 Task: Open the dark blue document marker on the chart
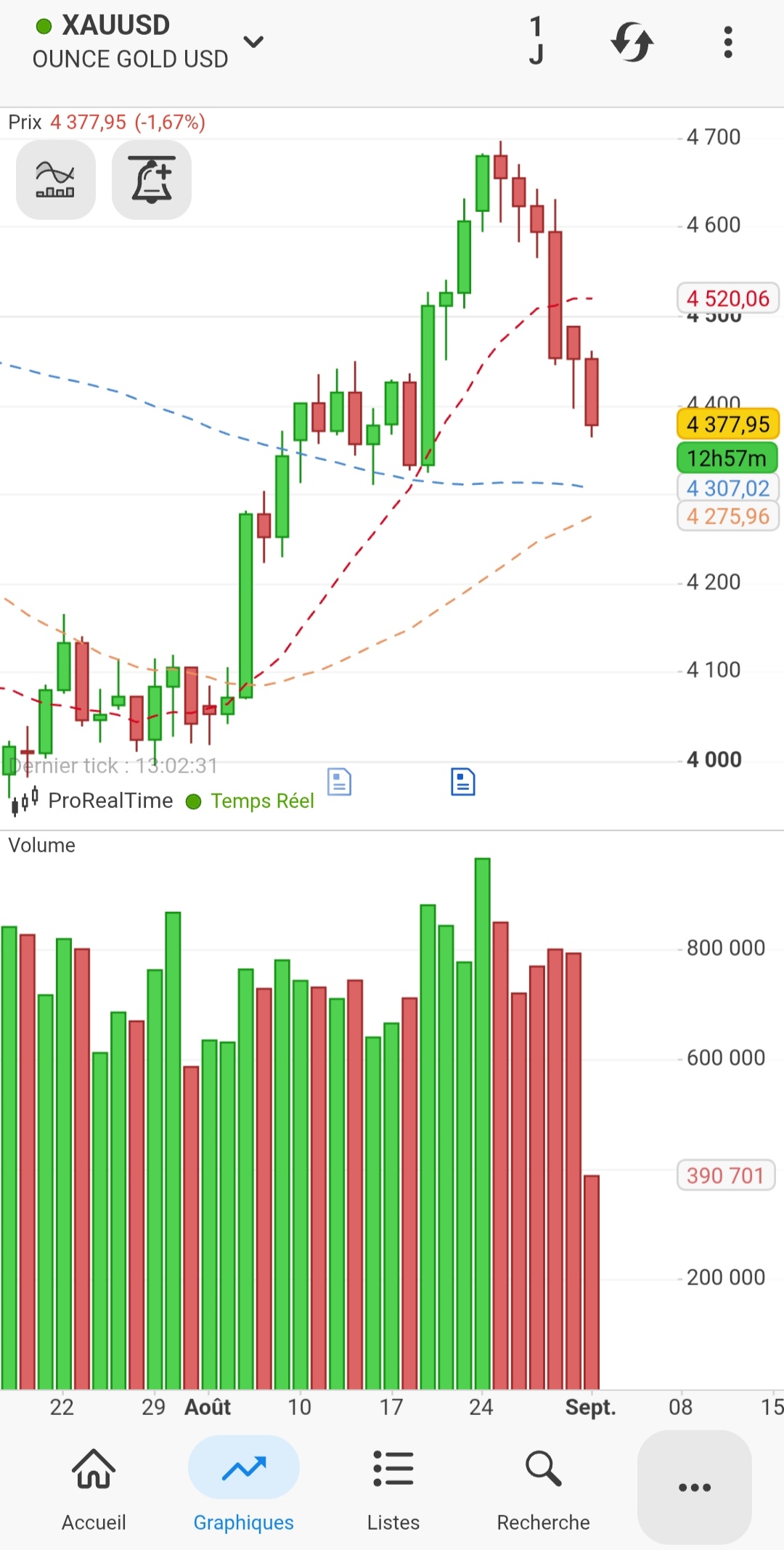(462, 782)
